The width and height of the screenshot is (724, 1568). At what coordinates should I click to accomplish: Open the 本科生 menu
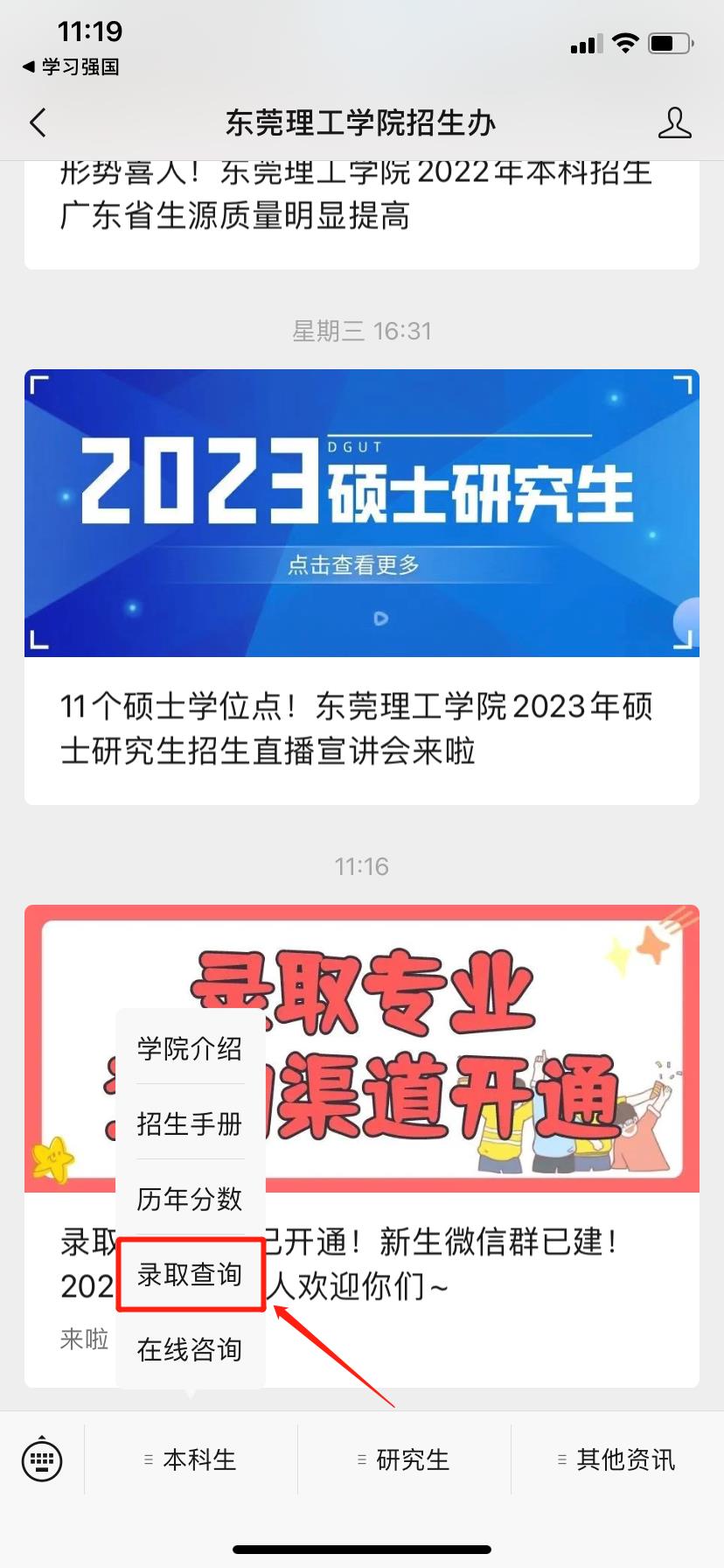click(x=191, y=1459)
